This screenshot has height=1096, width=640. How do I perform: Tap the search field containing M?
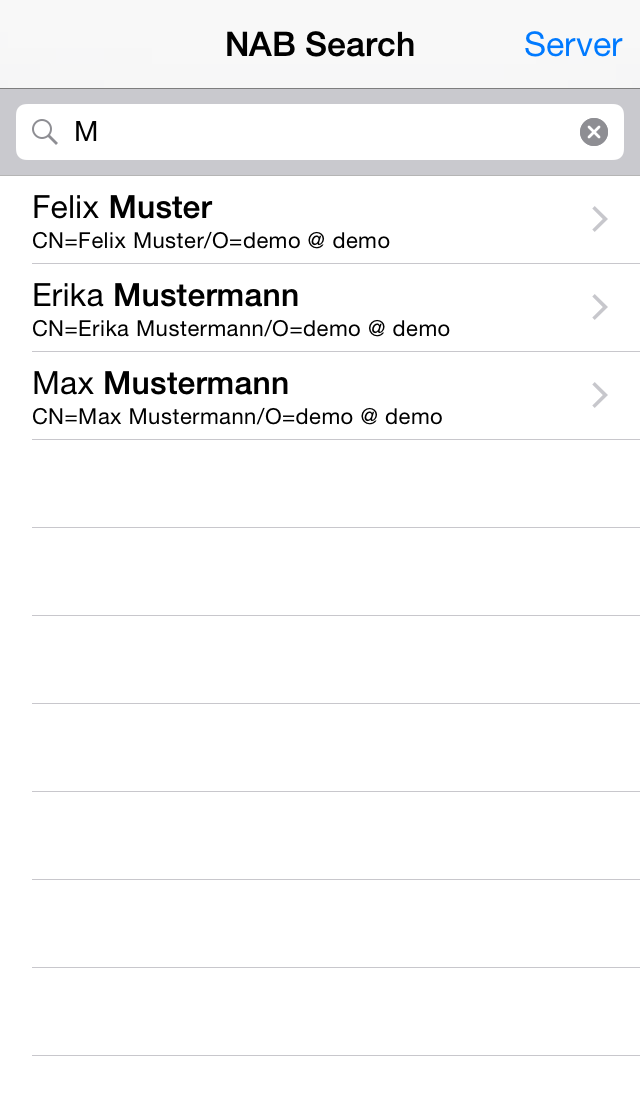coord(320,131)
